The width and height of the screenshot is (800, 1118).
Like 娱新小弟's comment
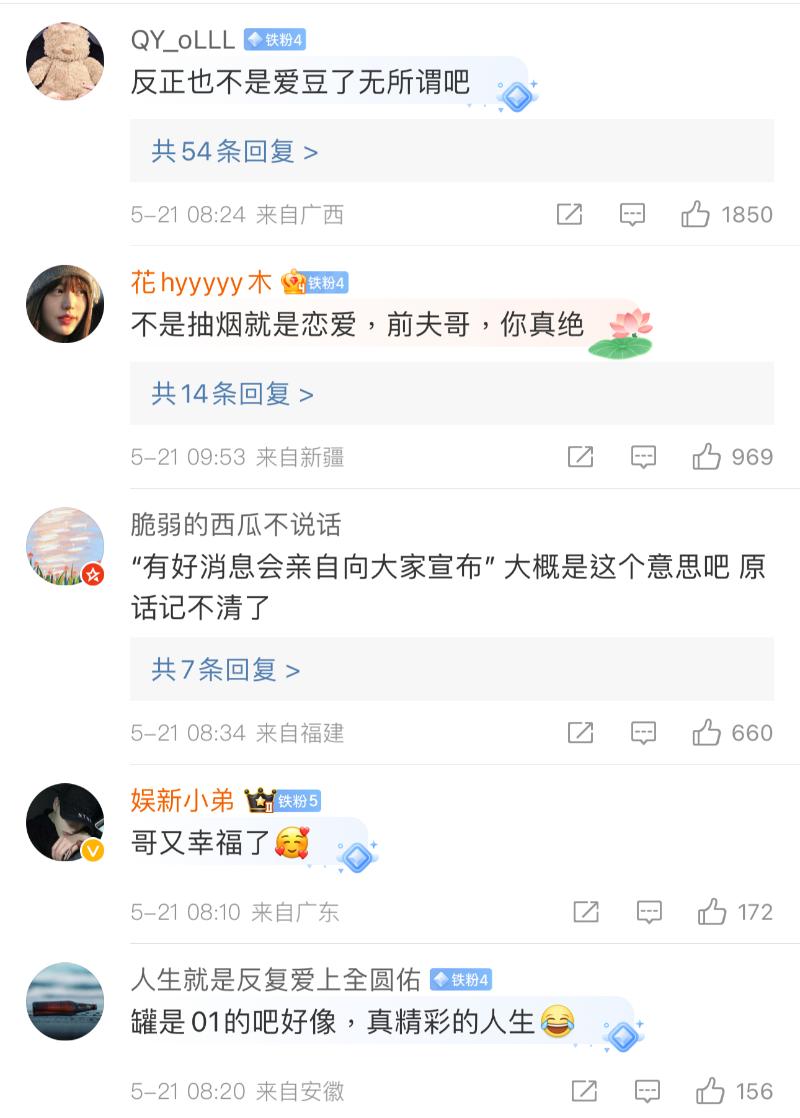(712, 912)
